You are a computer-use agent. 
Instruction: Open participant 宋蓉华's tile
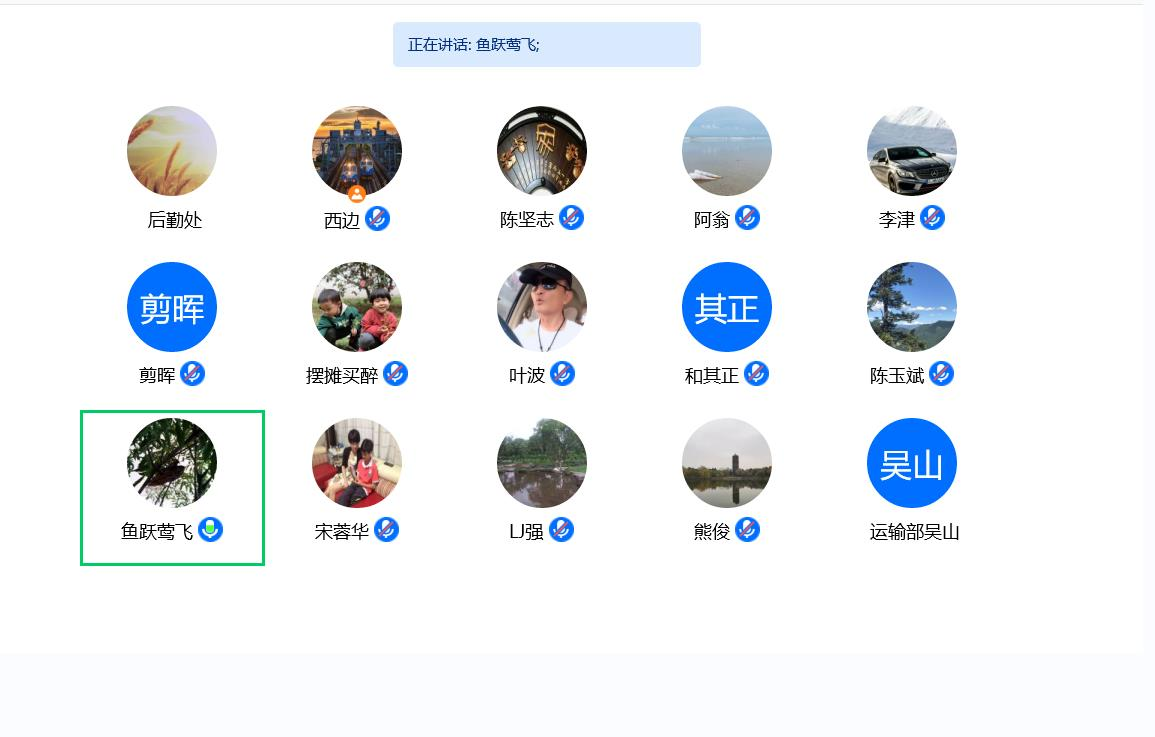click(x=357, y=463)
